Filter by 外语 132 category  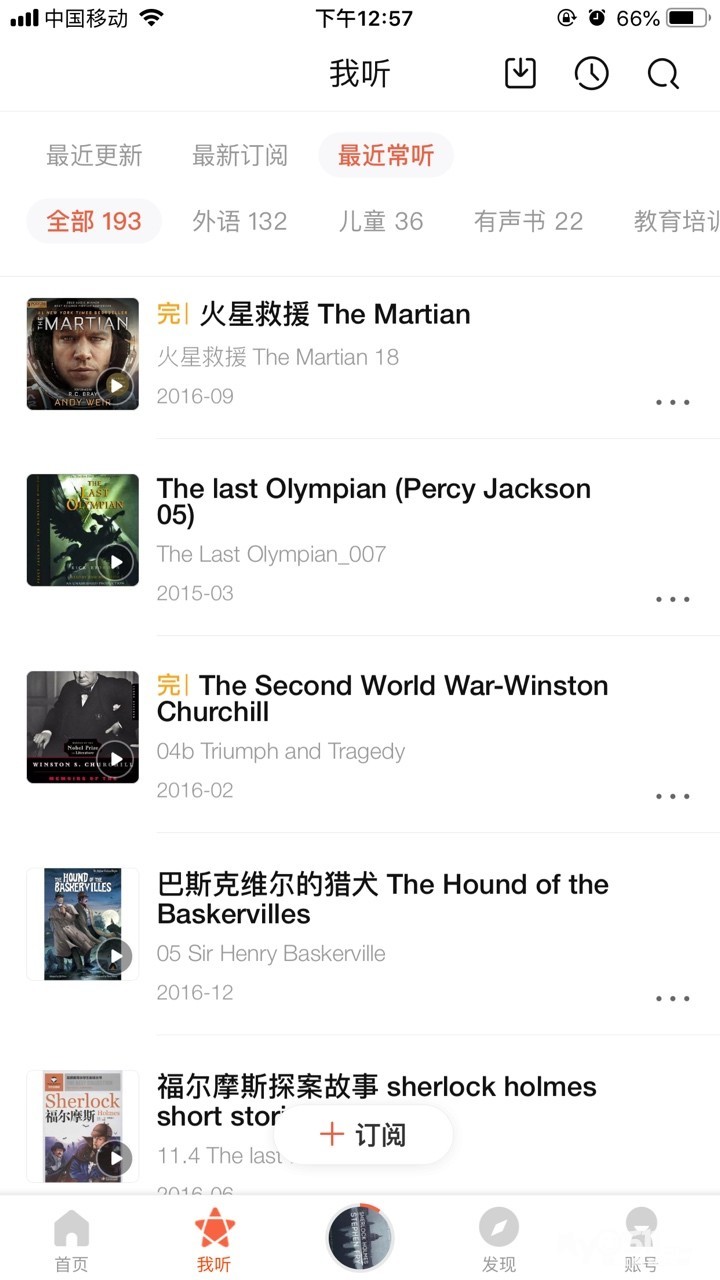point(240,221)
